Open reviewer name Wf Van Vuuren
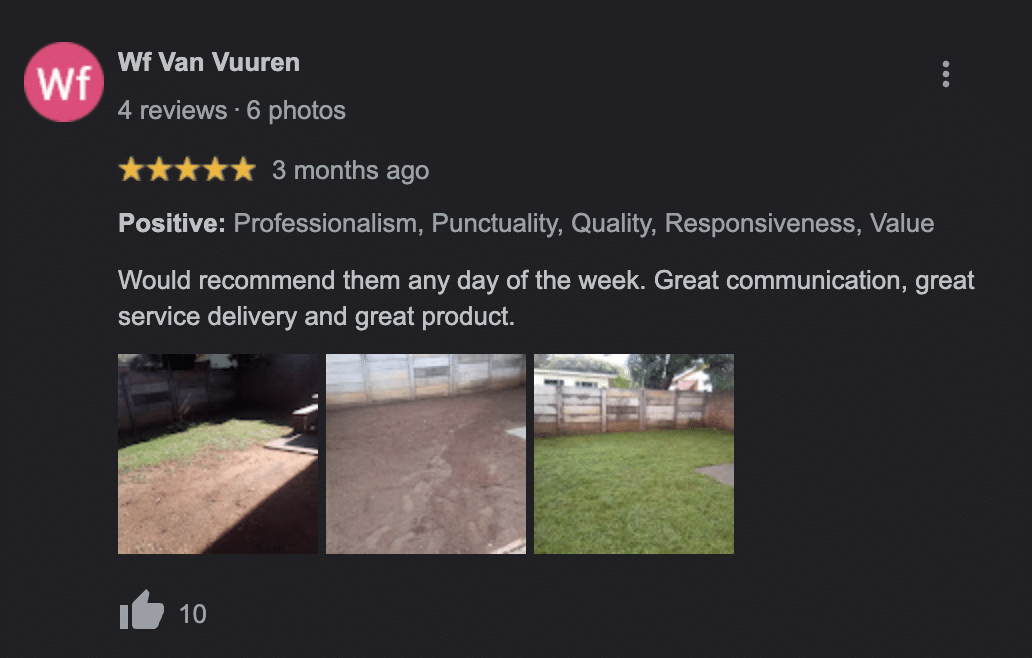Image resolution: width=1032 pixels, height=658 pixels. pos(208,62)
